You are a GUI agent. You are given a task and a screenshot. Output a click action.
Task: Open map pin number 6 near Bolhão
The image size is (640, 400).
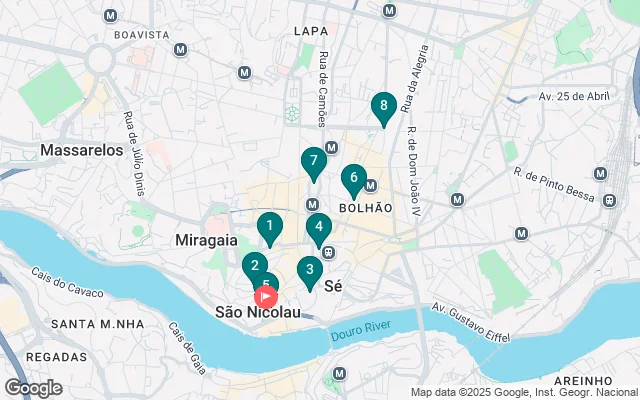coord(353,178)
